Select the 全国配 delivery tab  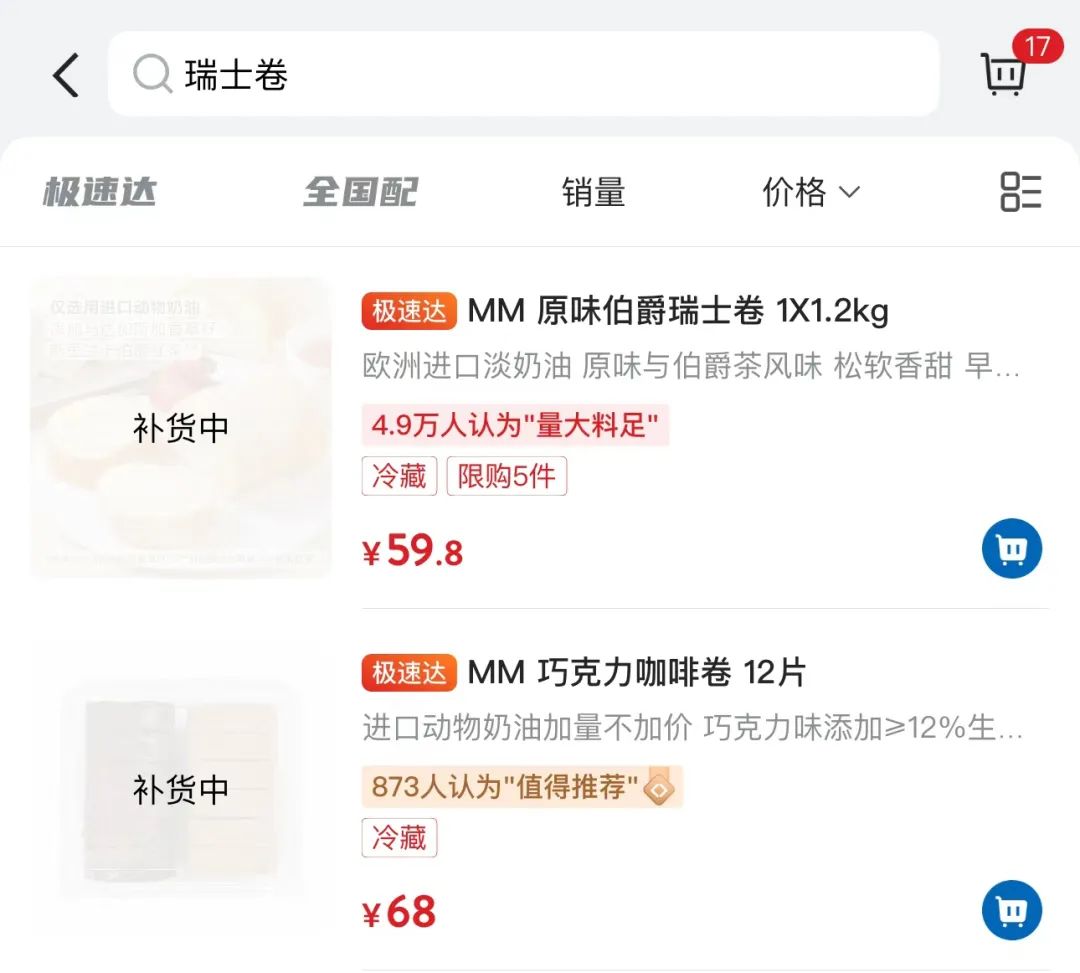click(x=360, y=192)
